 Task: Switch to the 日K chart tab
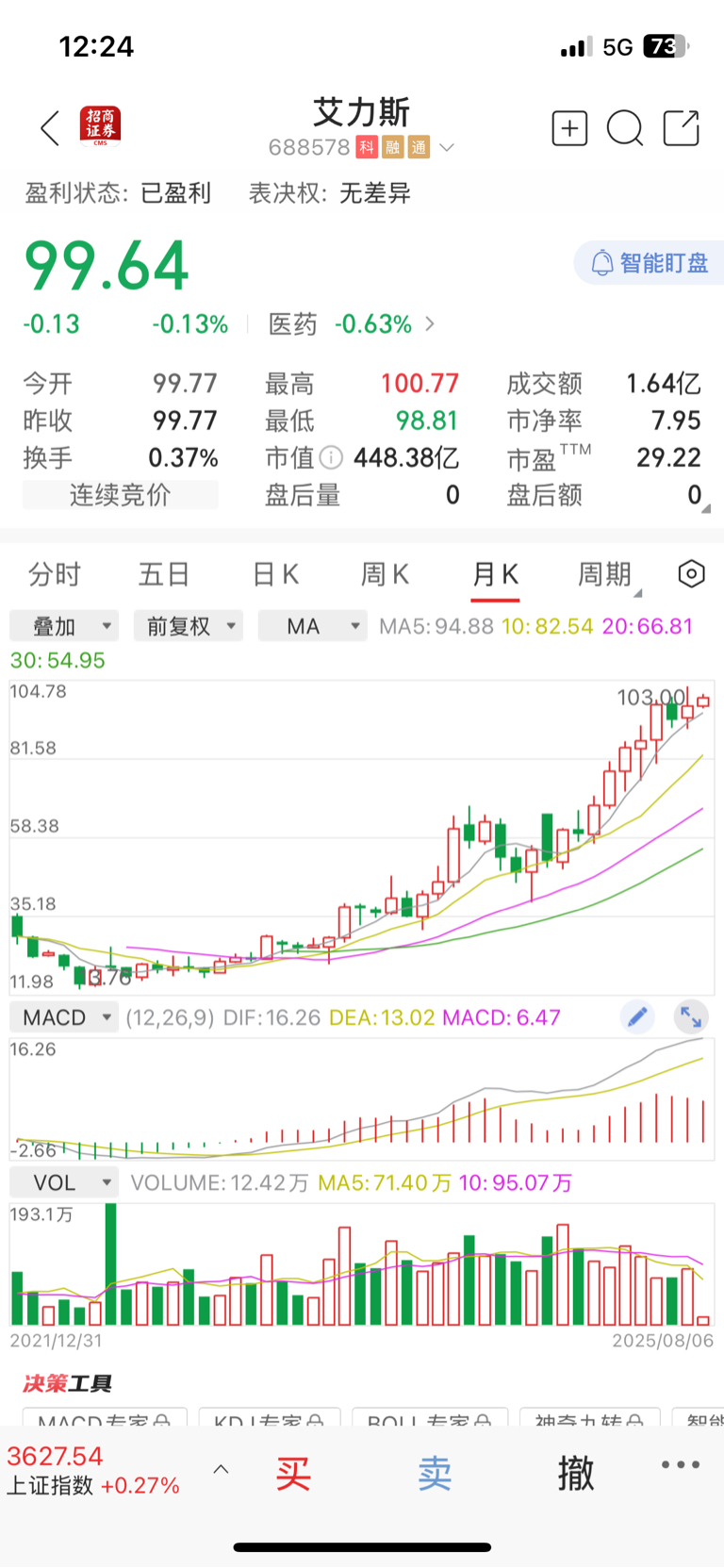coord(275,574)
